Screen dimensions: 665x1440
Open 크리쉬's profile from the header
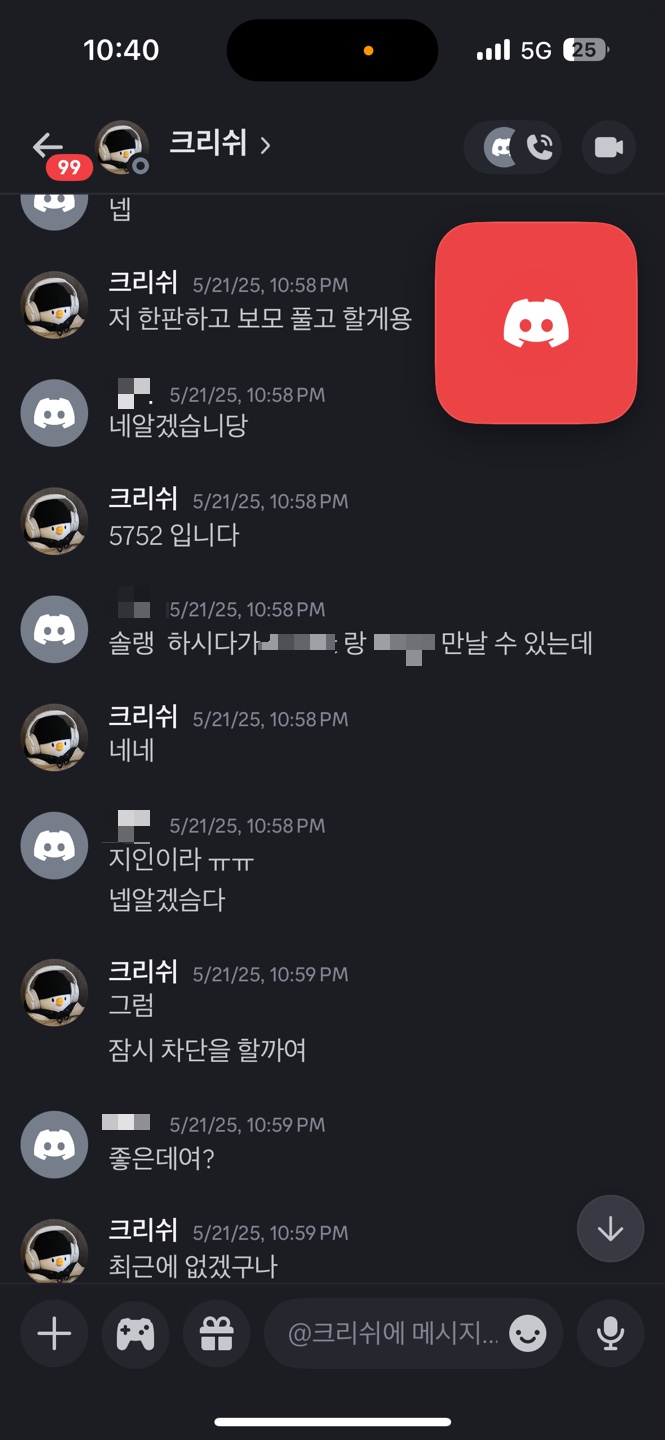208,144
